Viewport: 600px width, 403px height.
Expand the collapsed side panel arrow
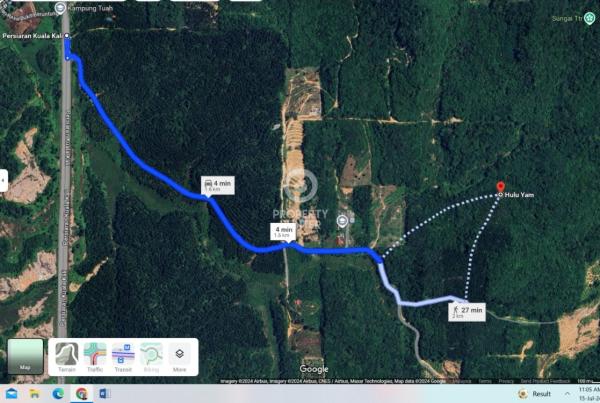(3, 181)
